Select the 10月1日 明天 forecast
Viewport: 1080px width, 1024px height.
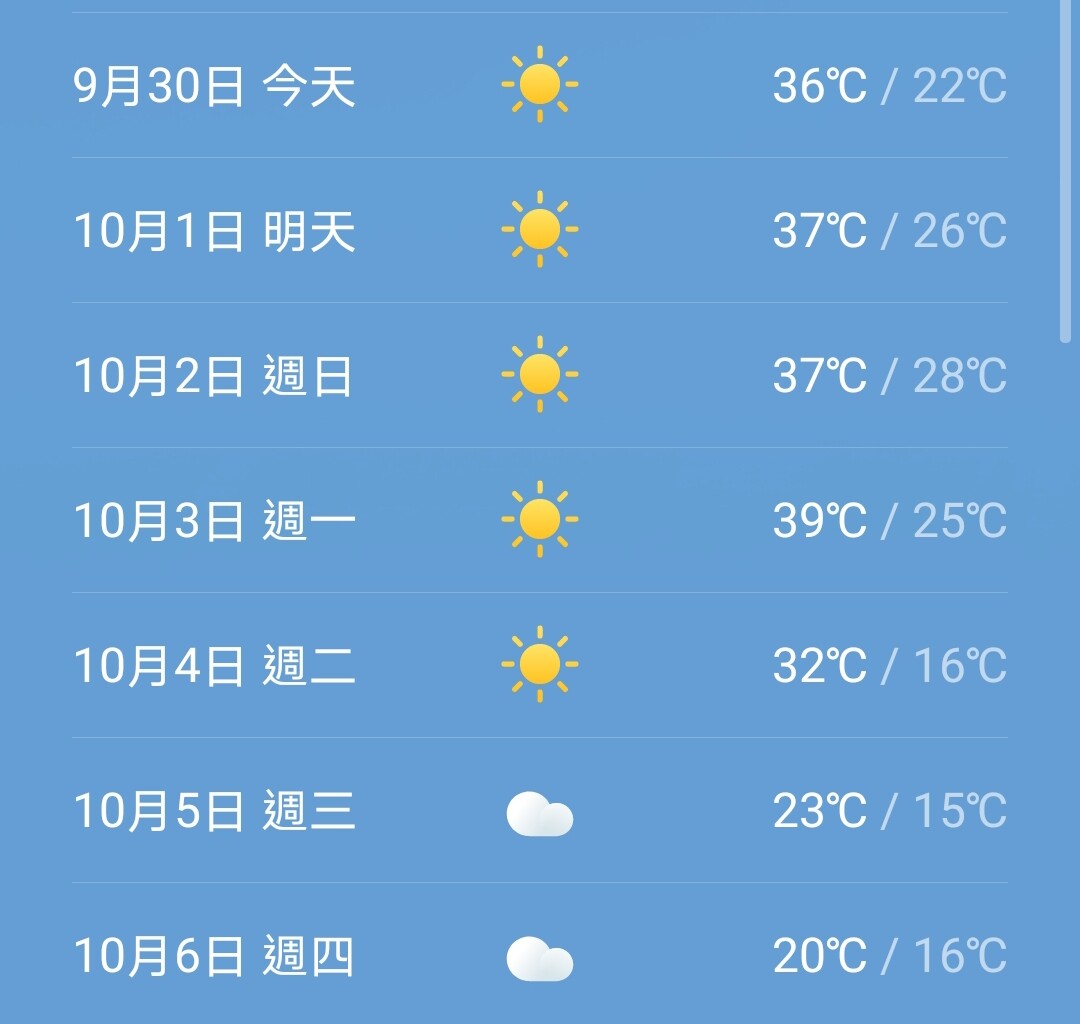pos(540,230)
